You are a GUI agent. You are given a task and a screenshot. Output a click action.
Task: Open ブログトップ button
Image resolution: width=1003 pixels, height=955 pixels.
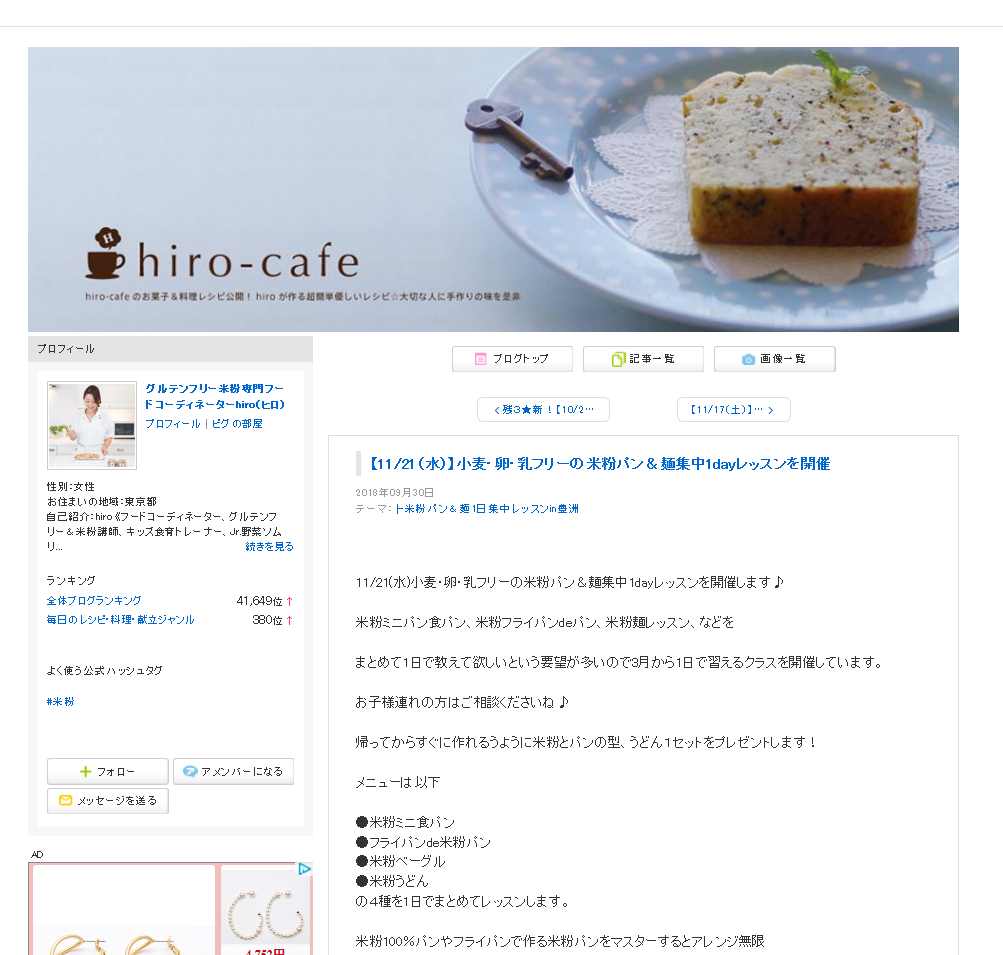click(x=512, y=359)
